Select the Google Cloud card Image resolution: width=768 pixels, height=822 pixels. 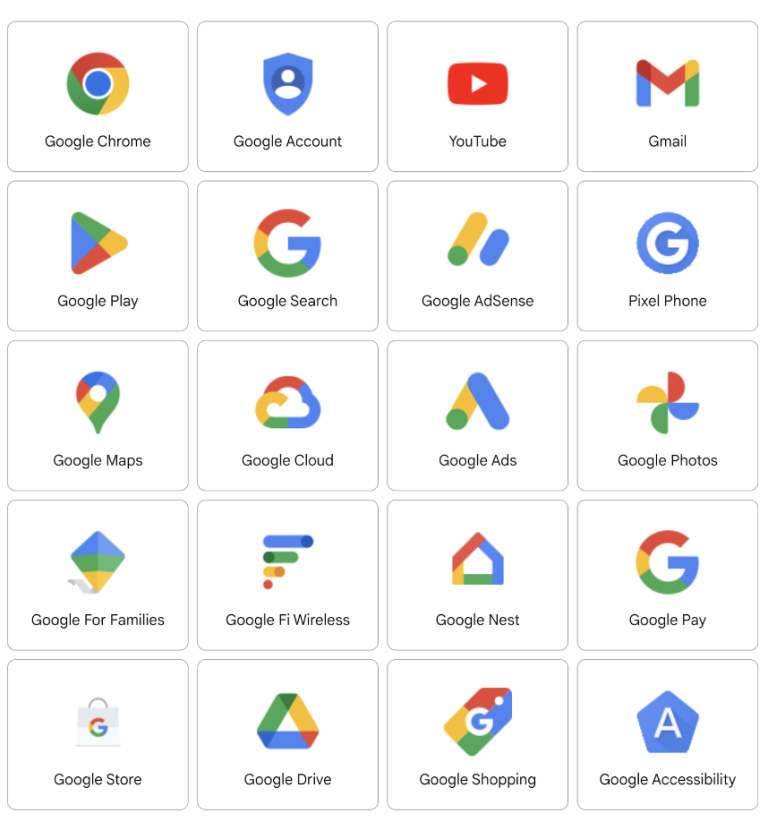pos(288,416)
